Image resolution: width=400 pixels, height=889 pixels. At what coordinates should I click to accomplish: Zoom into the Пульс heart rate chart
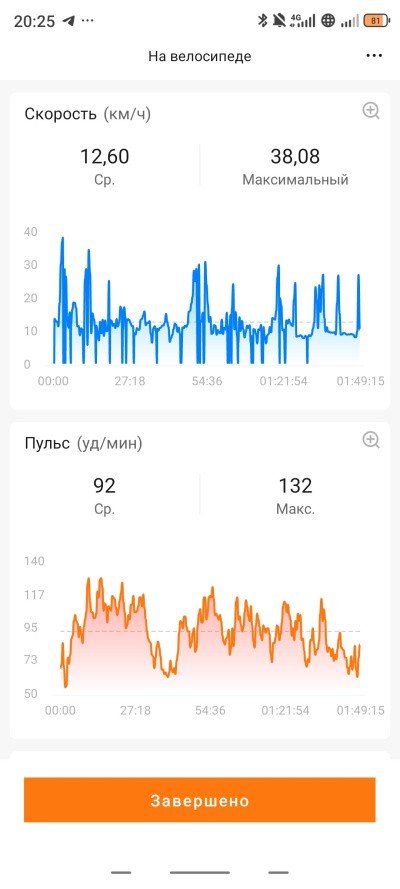pyautogui.click(x=371, y=440)
